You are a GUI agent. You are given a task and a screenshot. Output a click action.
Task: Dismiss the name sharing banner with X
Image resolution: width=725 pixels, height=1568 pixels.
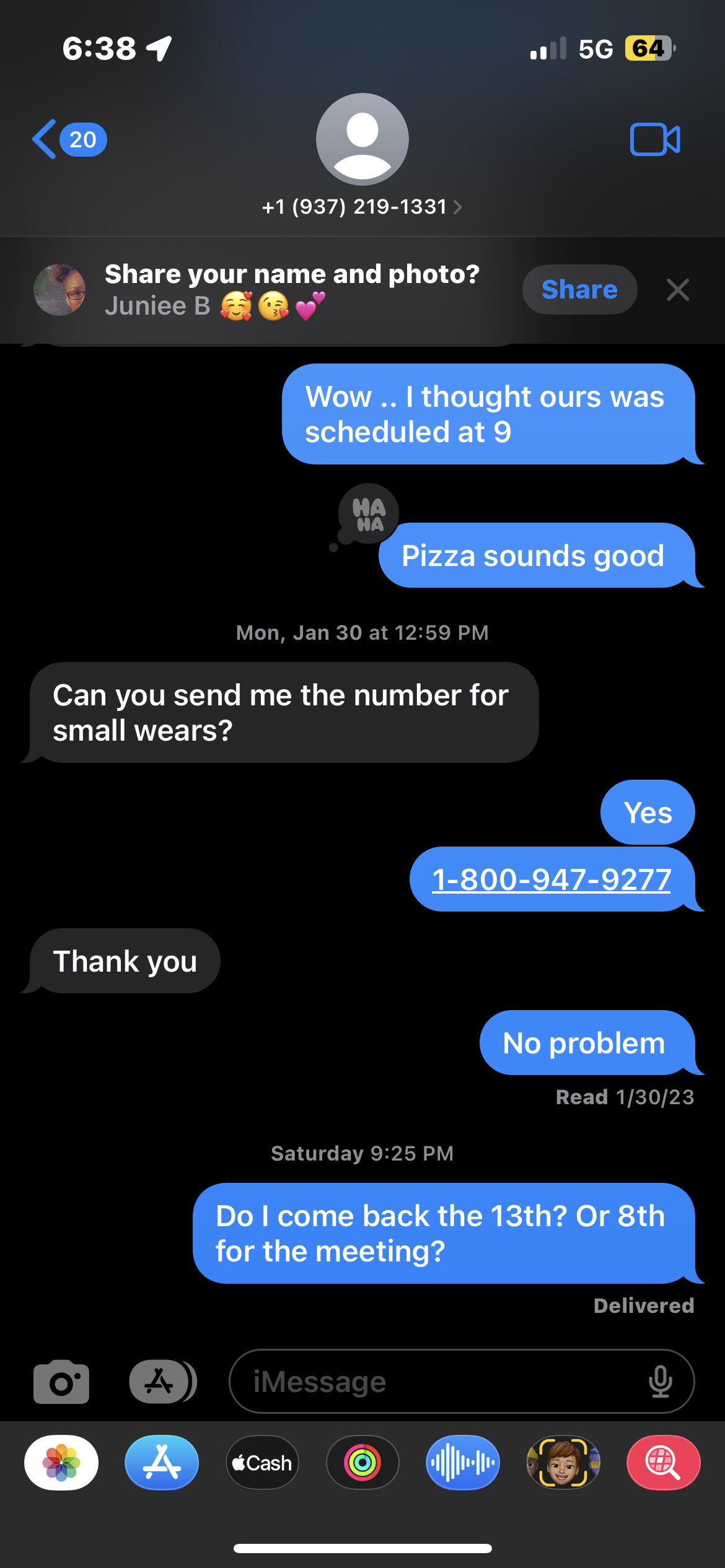click(x=677, y=289)
